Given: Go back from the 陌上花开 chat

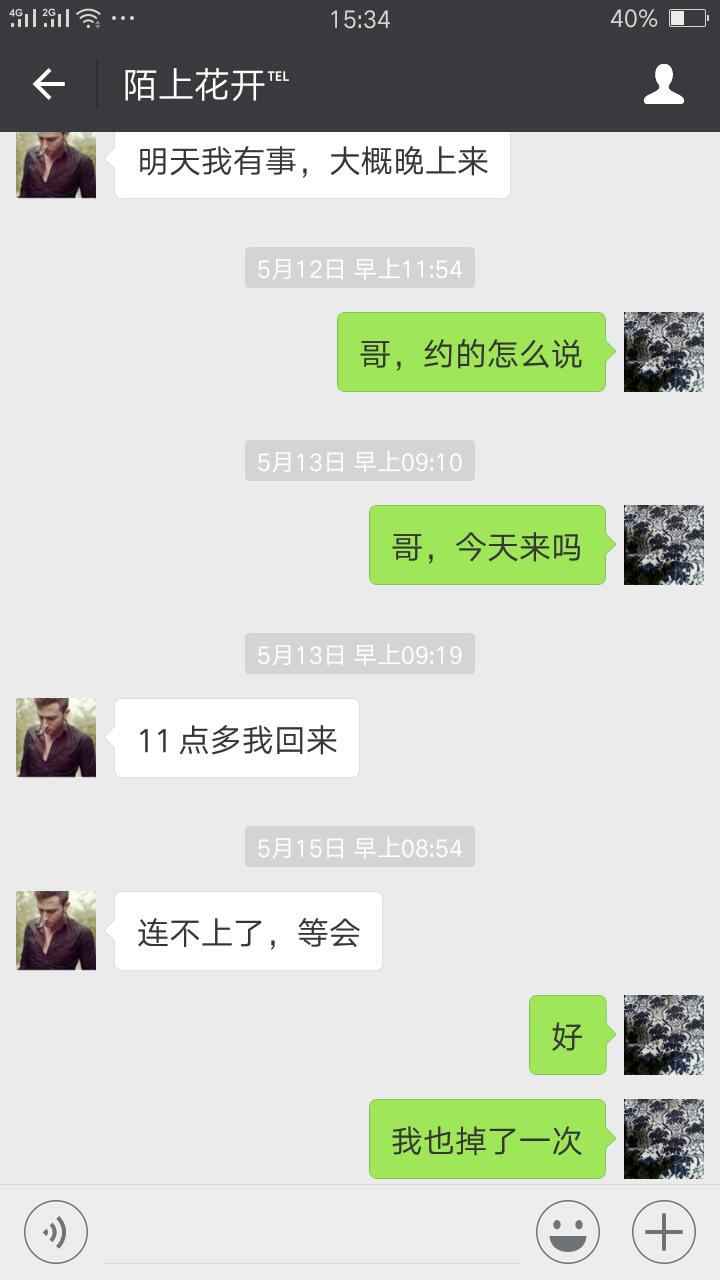Looking at the screenshot, I should (x=48, y=85).
